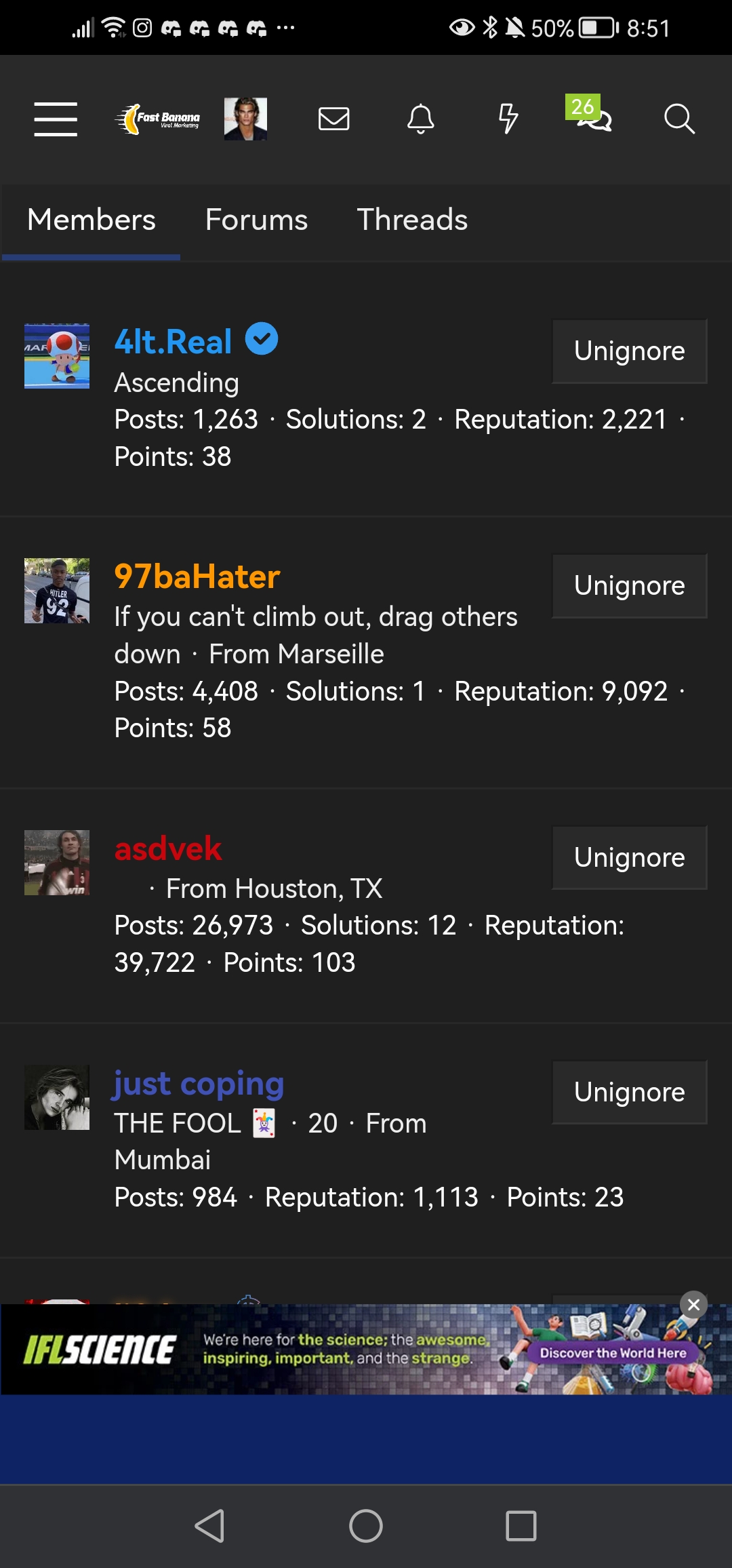The height and width of the screenshot is (1568, 732).
Task: View just coping's profile
Action: [198, 1083]
